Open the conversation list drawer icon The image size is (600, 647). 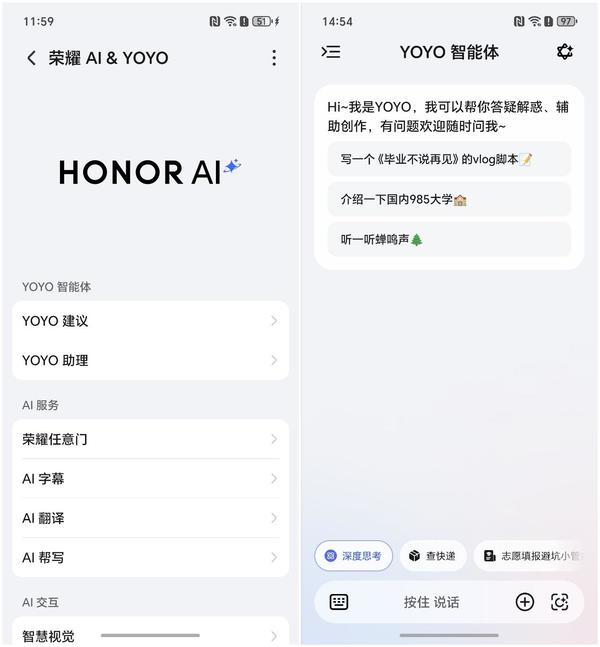[x=331, y=52]
